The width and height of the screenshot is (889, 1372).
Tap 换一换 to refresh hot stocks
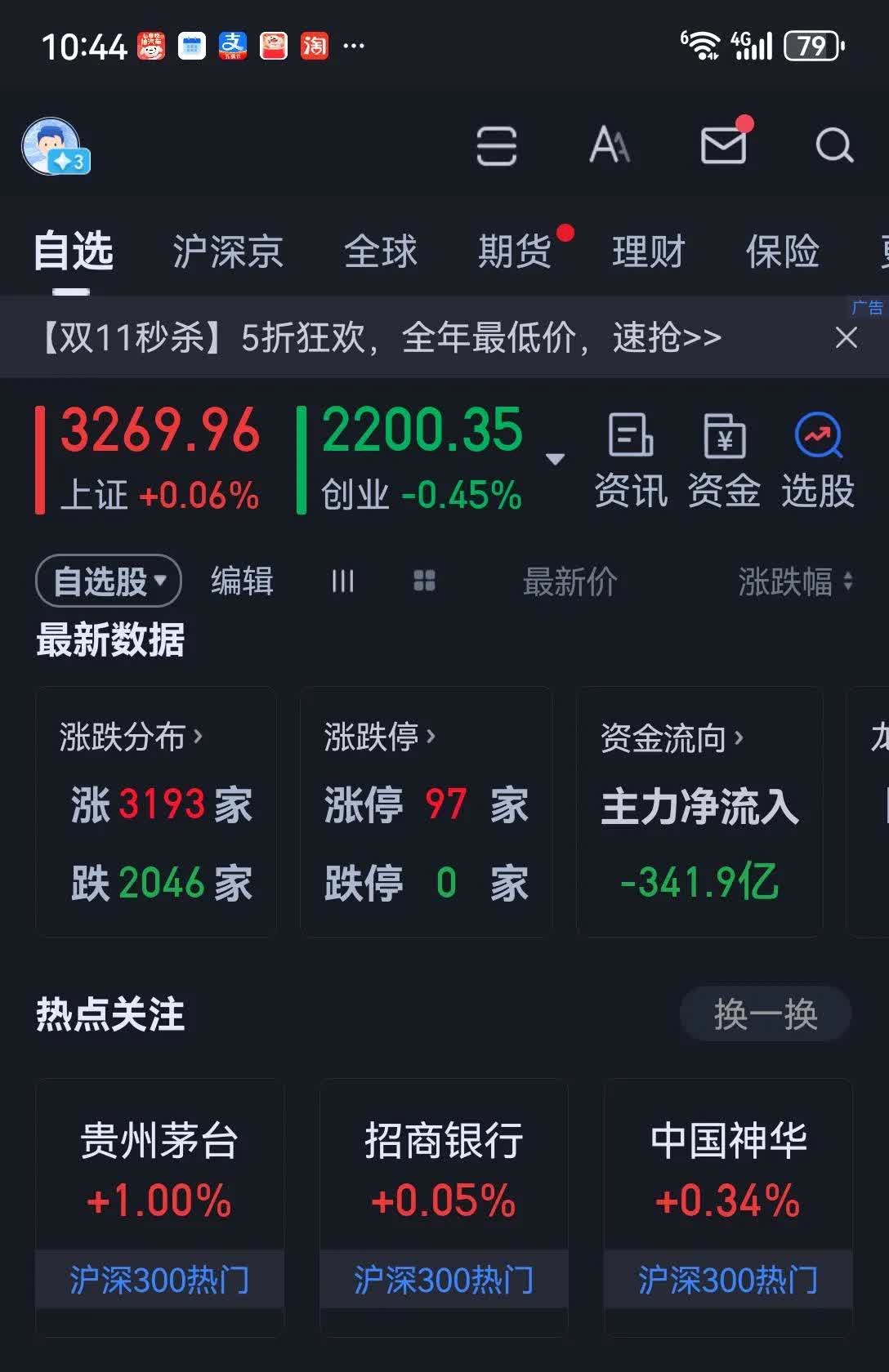(765, 1013)
